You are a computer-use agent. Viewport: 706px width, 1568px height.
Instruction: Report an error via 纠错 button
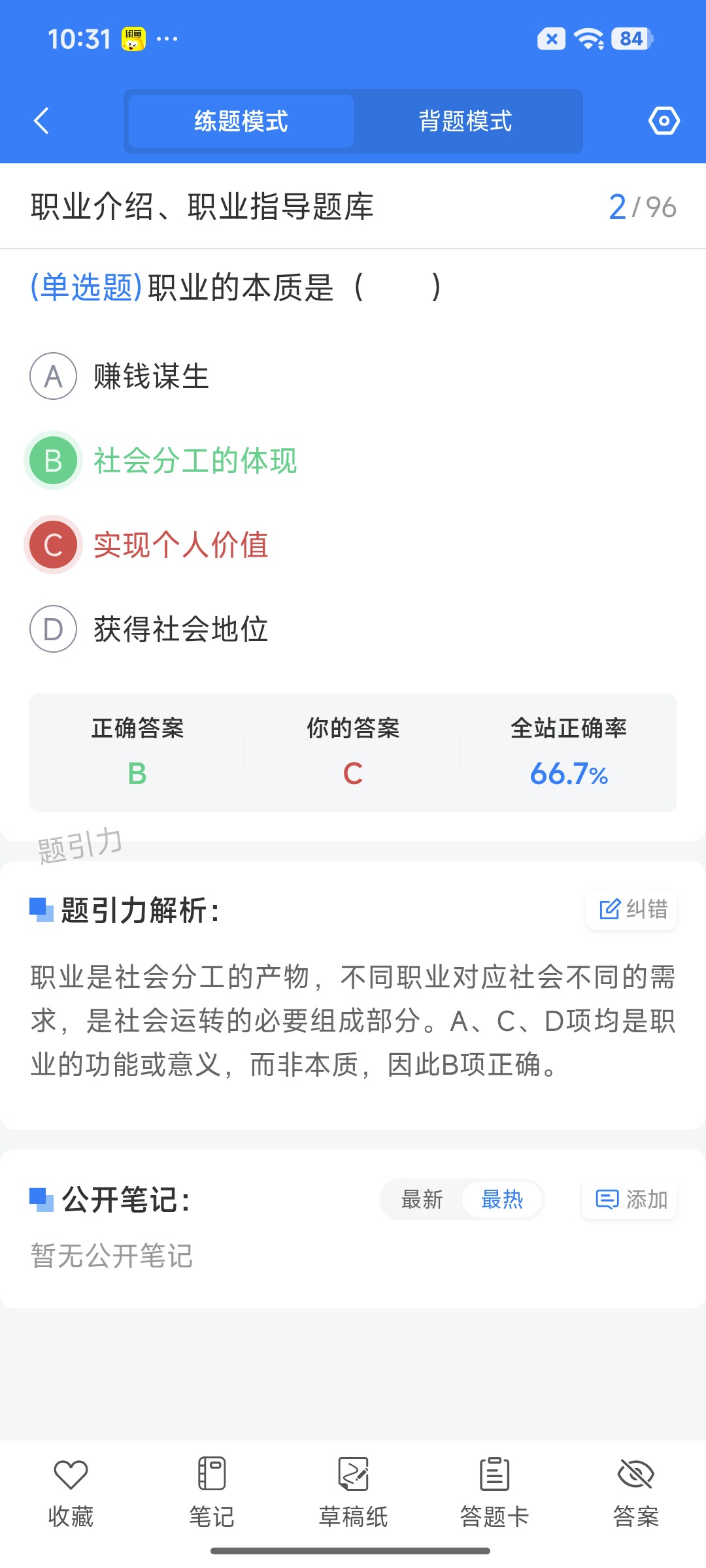[631, 909]
